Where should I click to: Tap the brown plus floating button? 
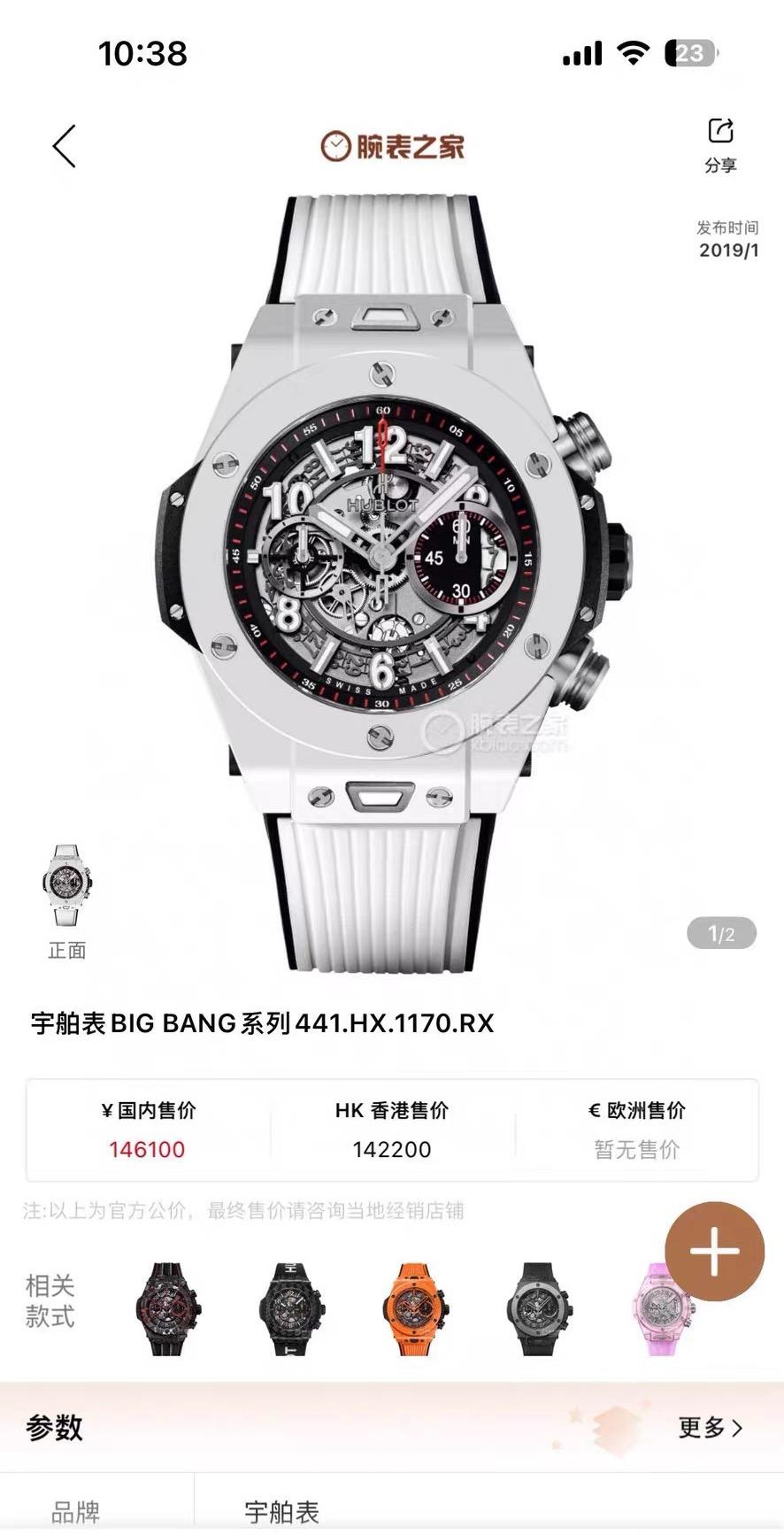pos(714,1252)
